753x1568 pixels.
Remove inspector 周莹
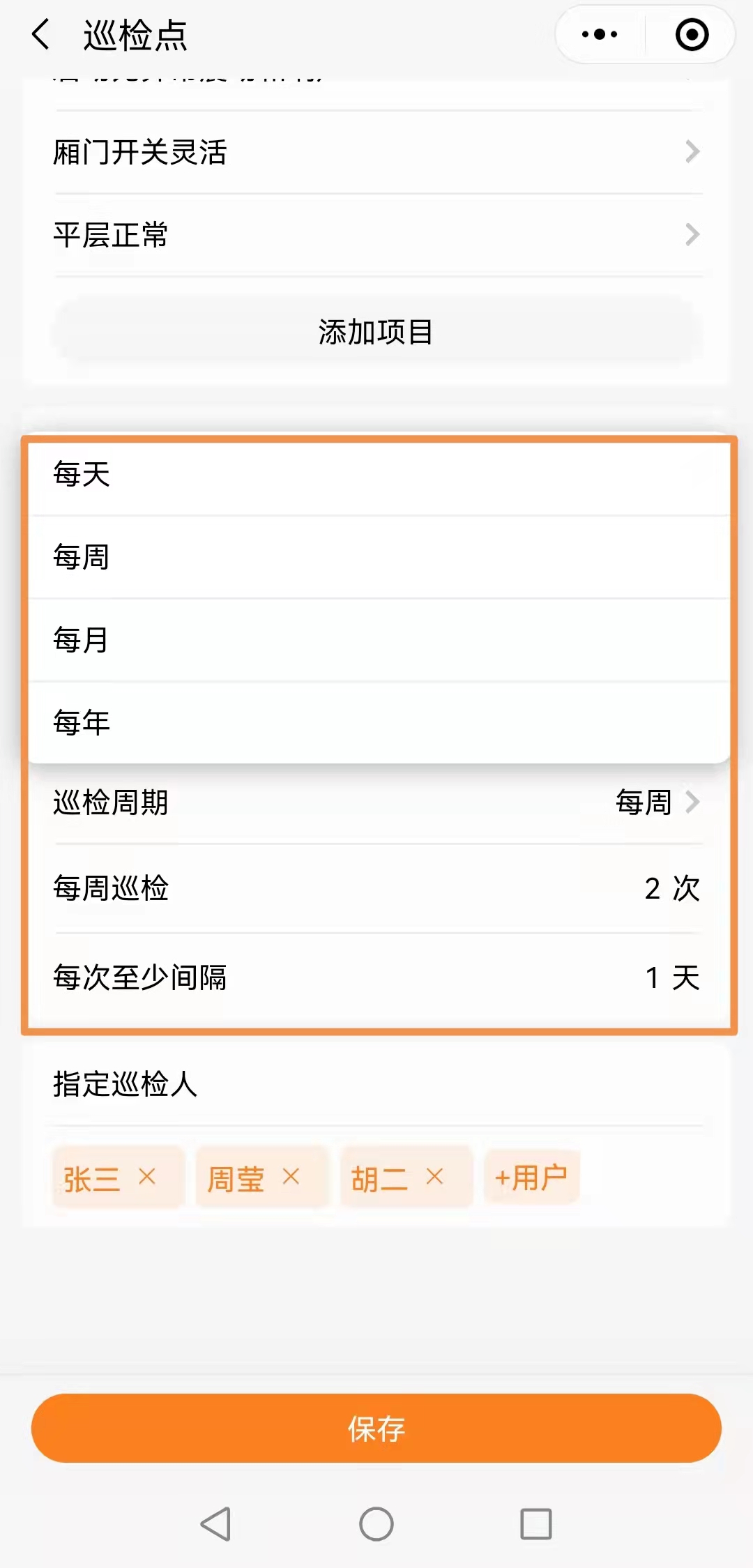pos(291,1177)
